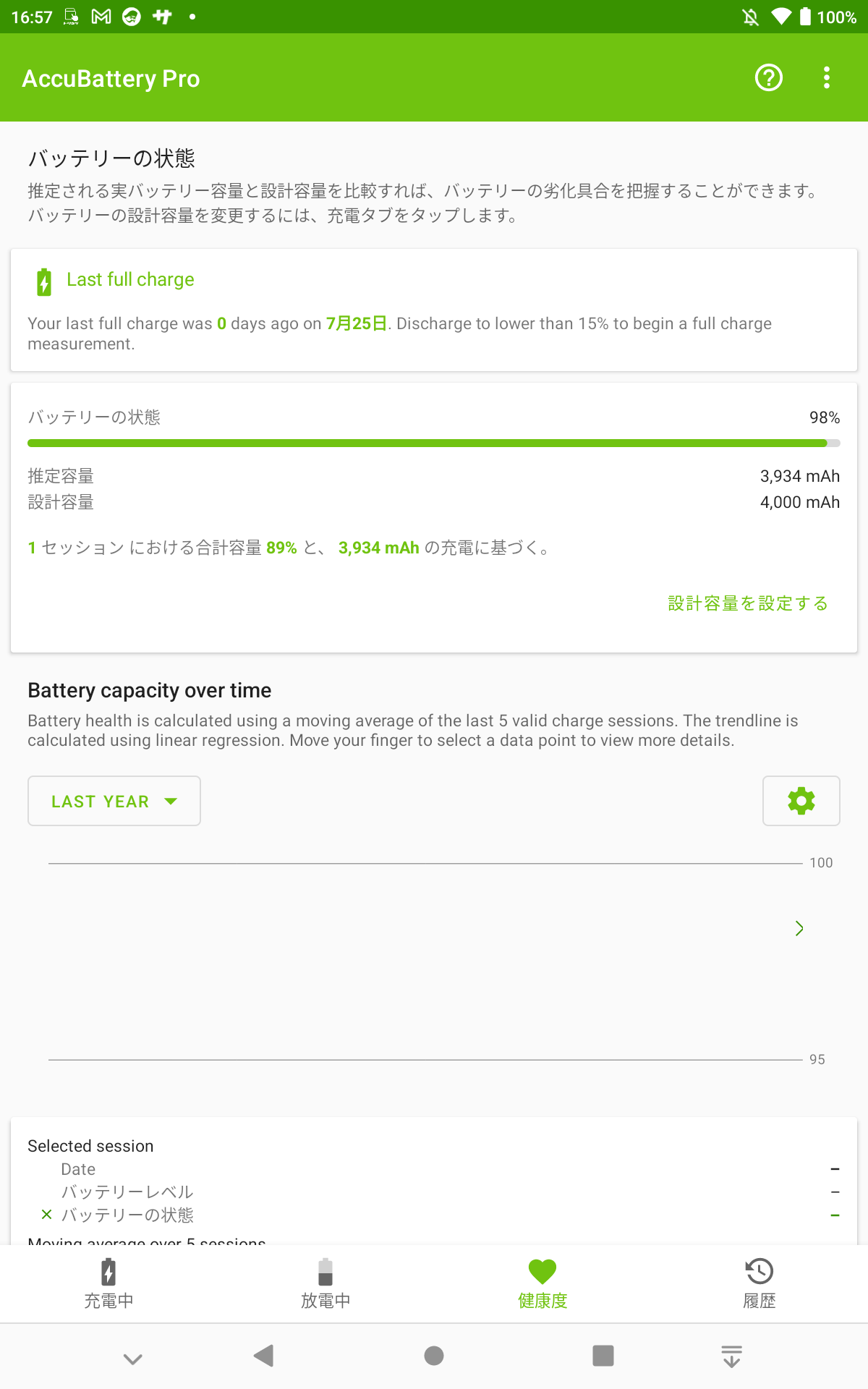Switch to the 放電中 tab
Screen dimensions: 868x1389
325,1284
